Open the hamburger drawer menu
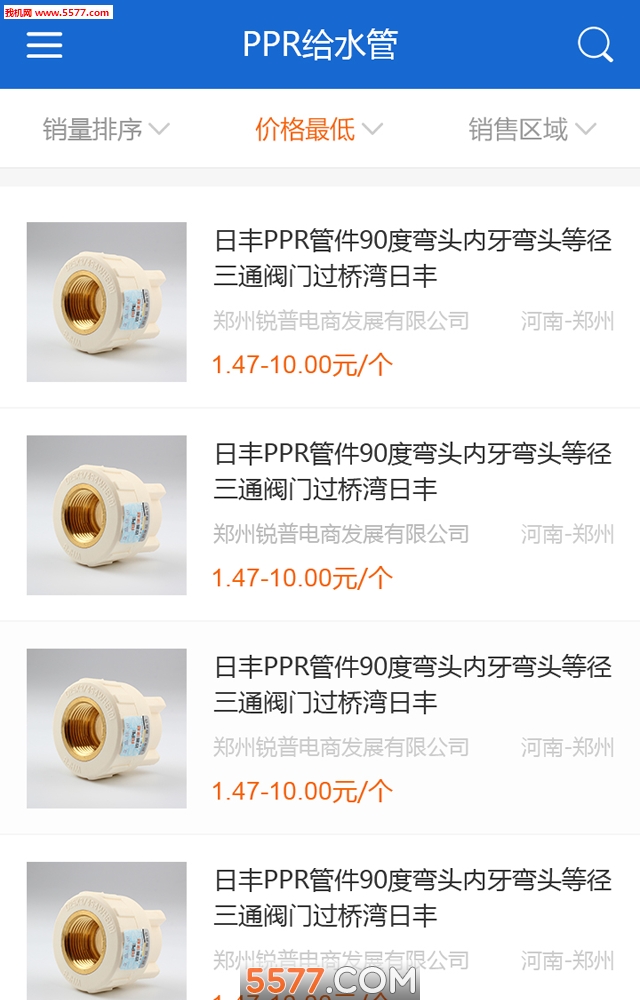Screen dimensions: 640x1000 click(x=44, y=45)
